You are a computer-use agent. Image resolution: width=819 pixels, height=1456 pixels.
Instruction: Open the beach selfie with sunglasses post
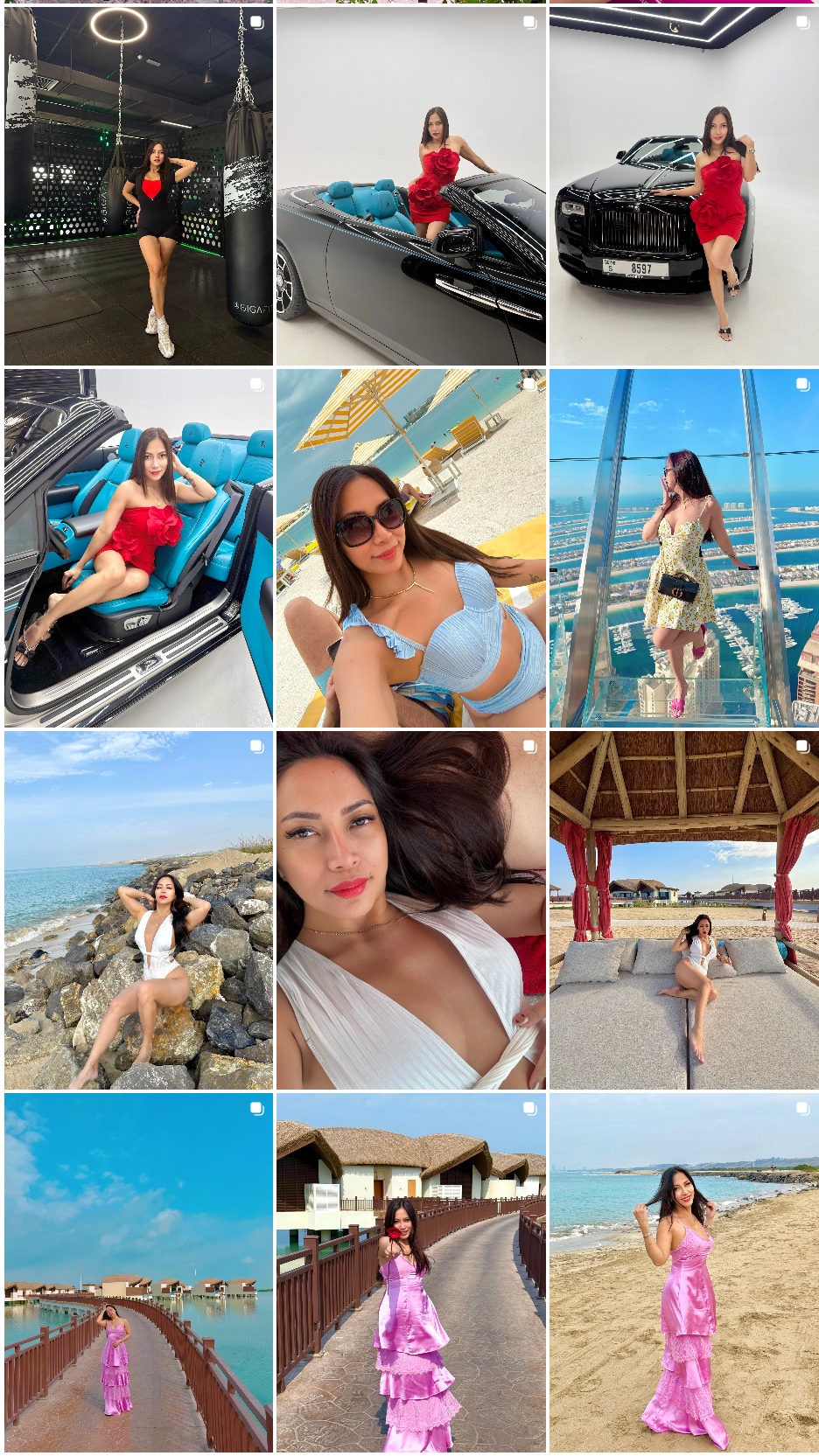coord(410,547)
